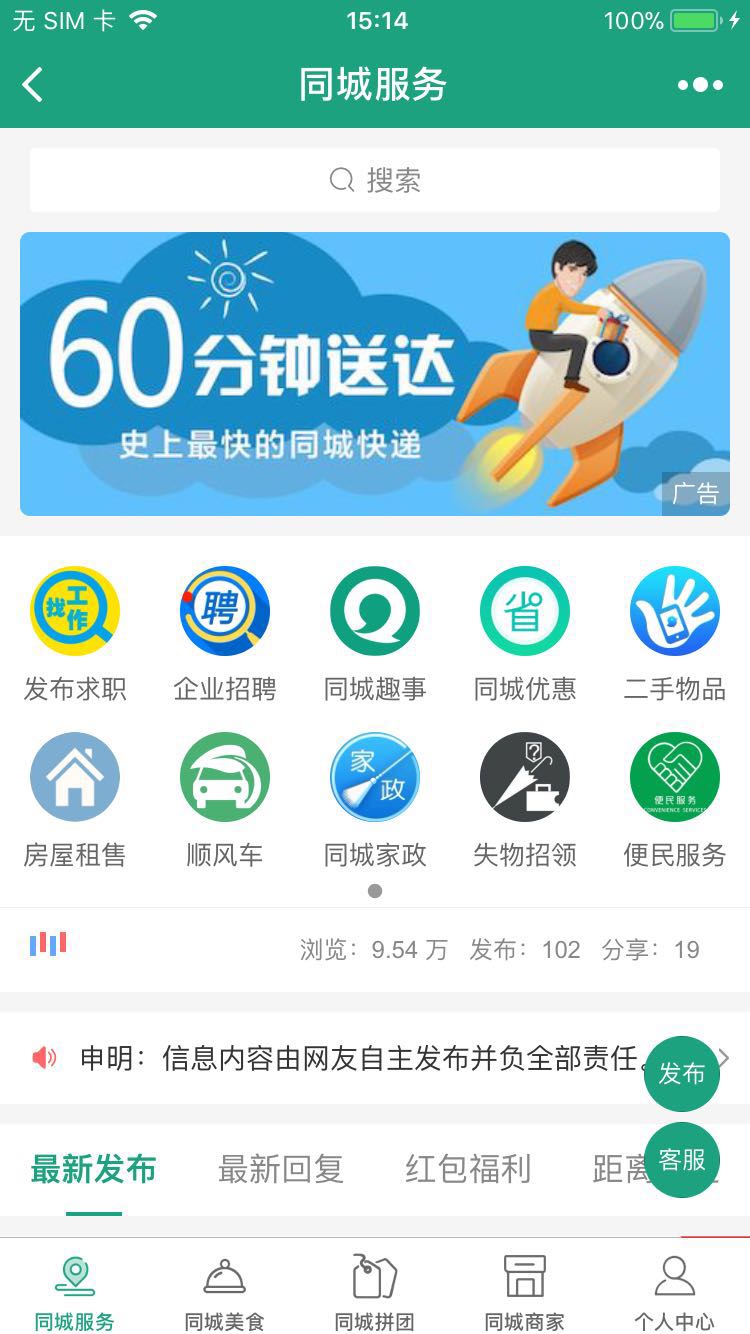The width and height of the screenshot is (750, 1334).
Task: Open the three-dot overflow menu
Action: click(700, 85)
